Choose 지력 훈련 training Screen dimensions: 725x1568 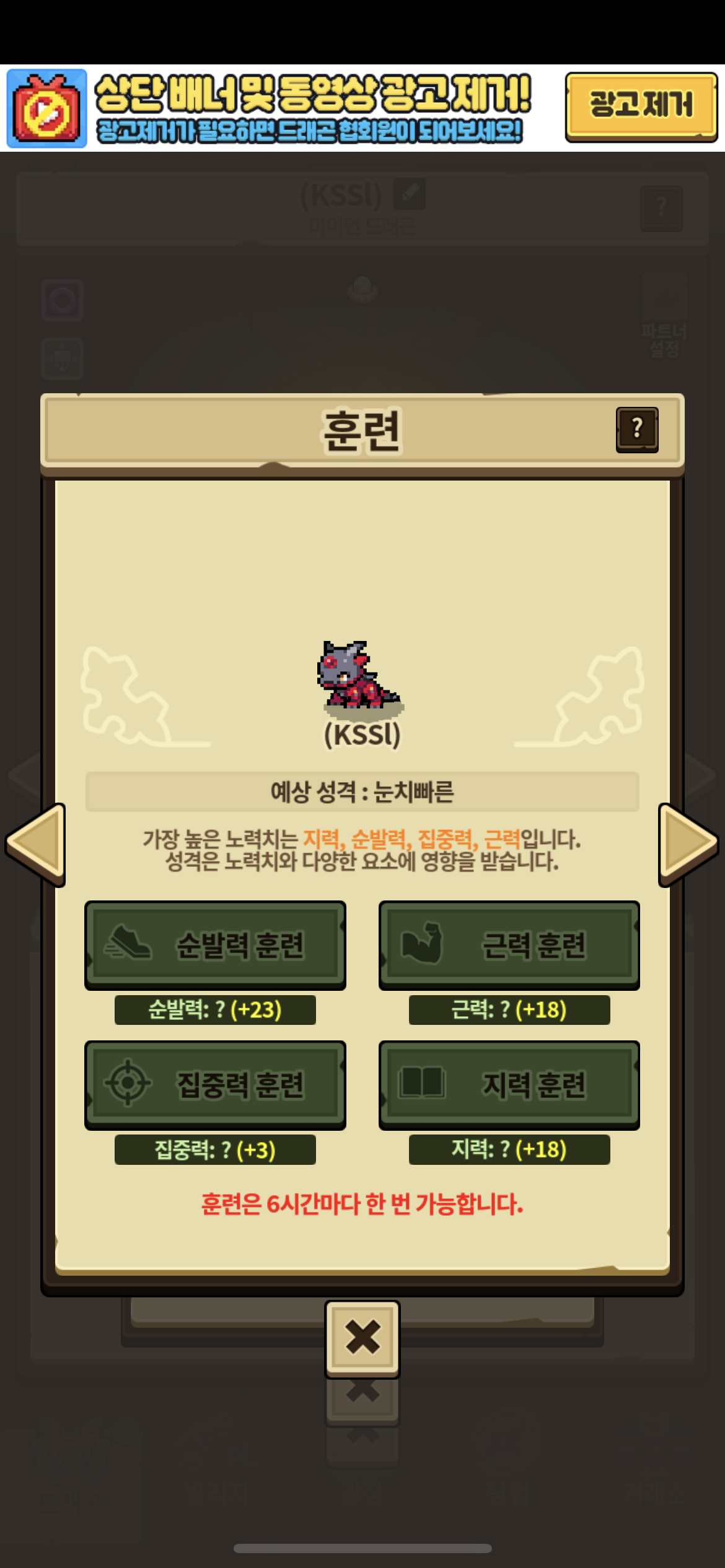pyautogui.click(x=509, y=1085)
